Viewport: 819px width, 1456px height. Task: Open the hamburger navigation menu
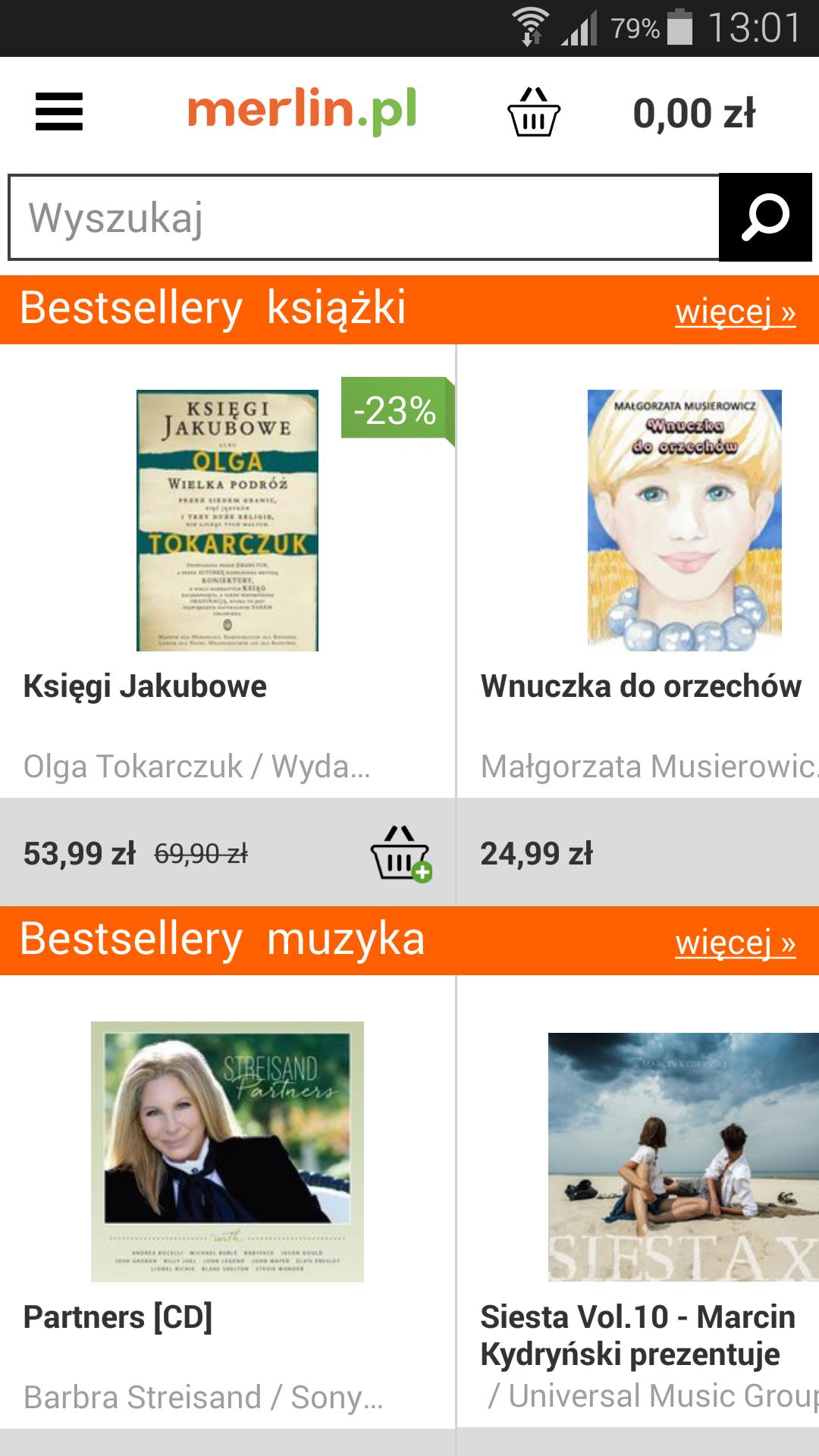pos(61,112)
